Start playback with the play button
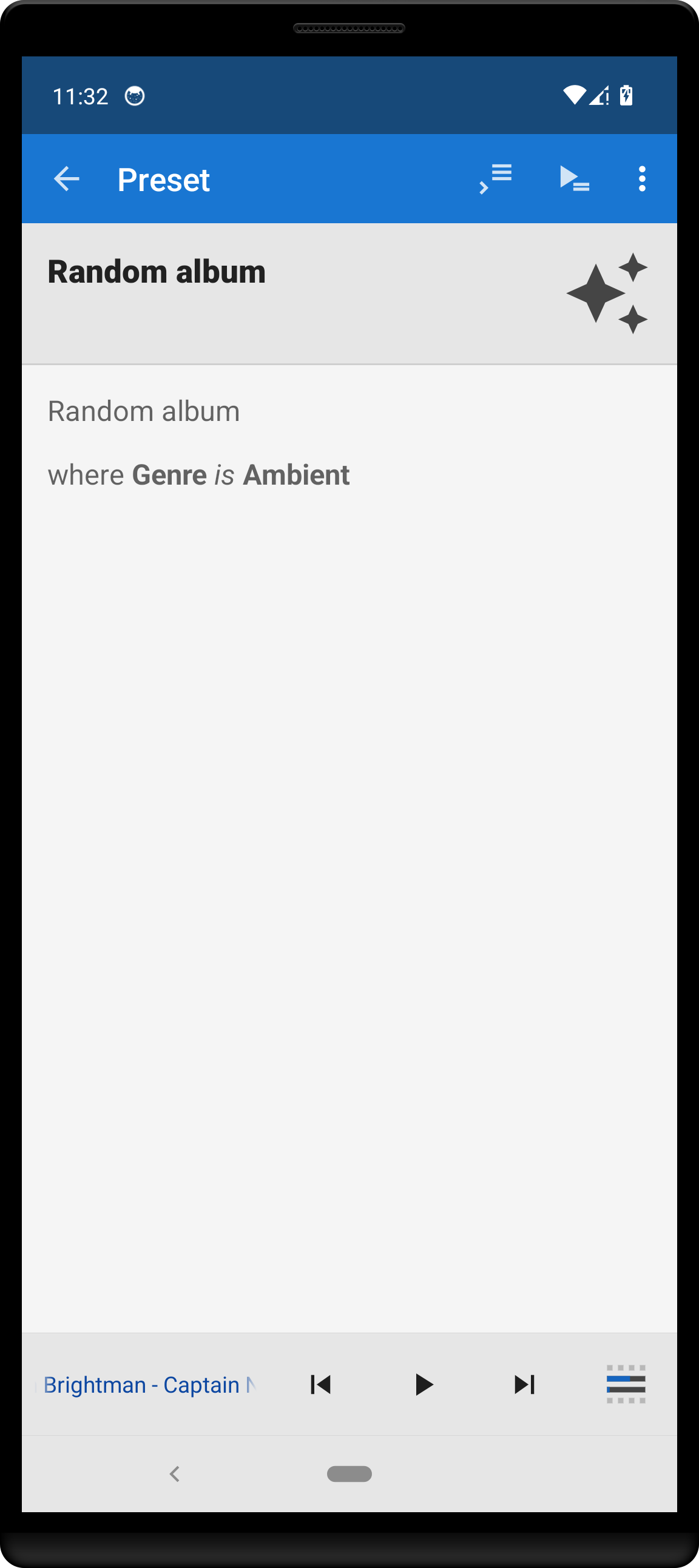Viewport: 699px width, 1568px height. [423, 1385]
